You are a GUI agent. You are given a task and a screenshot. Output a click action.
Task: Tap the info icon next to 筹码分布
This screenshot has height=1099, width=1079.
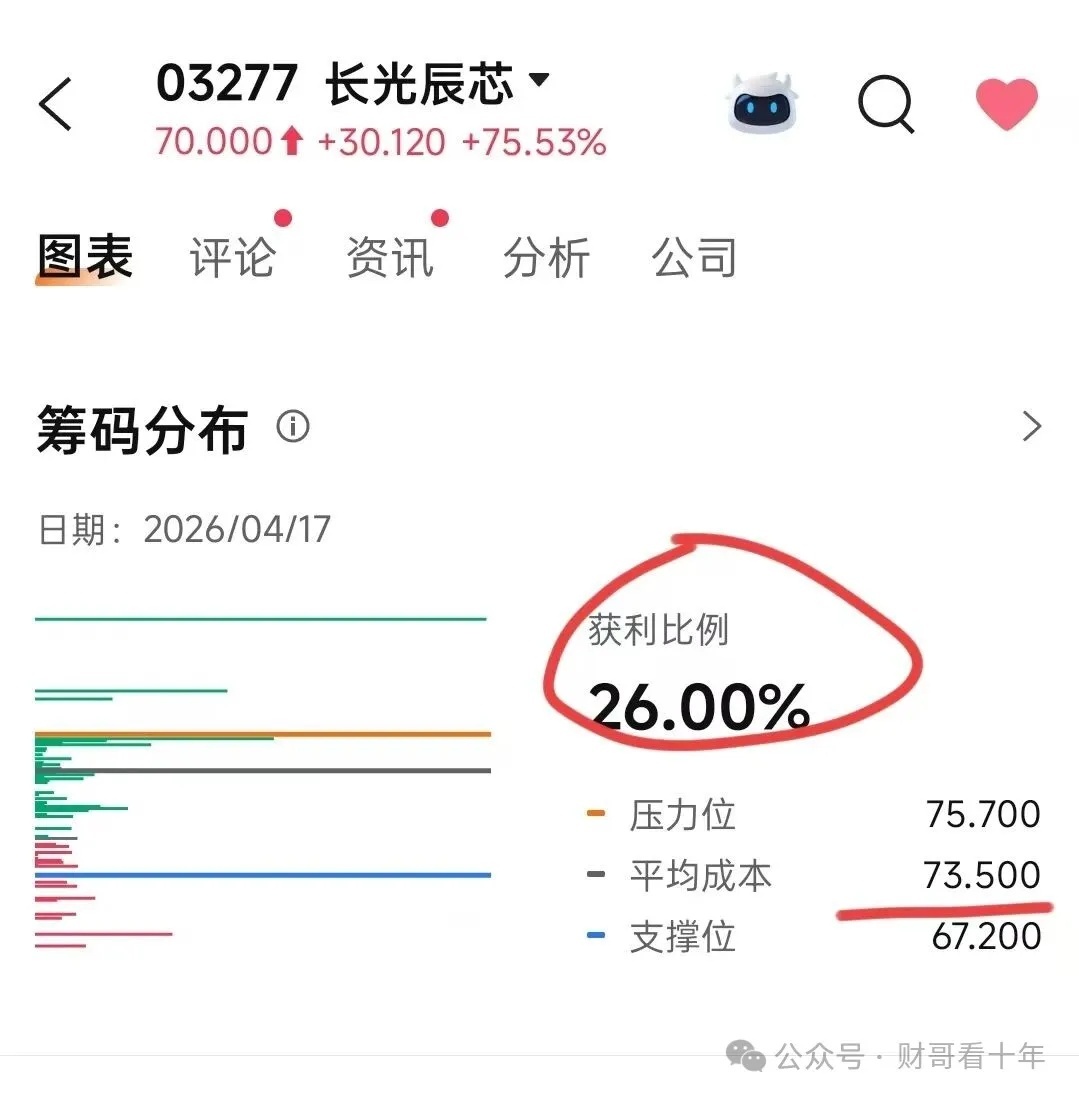pos(293,428)
